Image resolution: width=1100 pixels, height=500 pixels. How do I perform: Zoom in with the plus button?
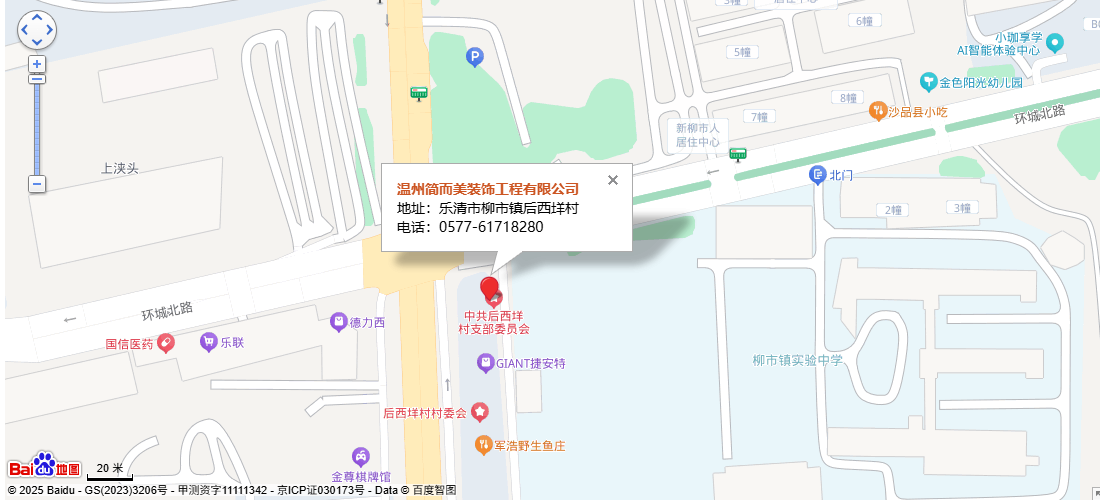37,64
